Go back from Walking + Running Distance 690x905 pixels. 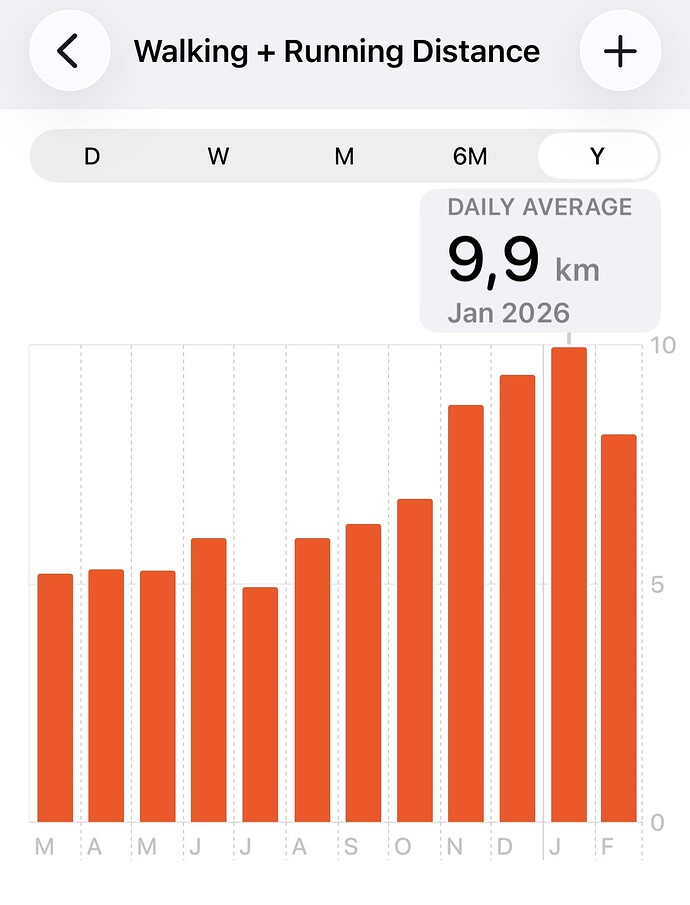pyautogui.click(x=69, y=51)
